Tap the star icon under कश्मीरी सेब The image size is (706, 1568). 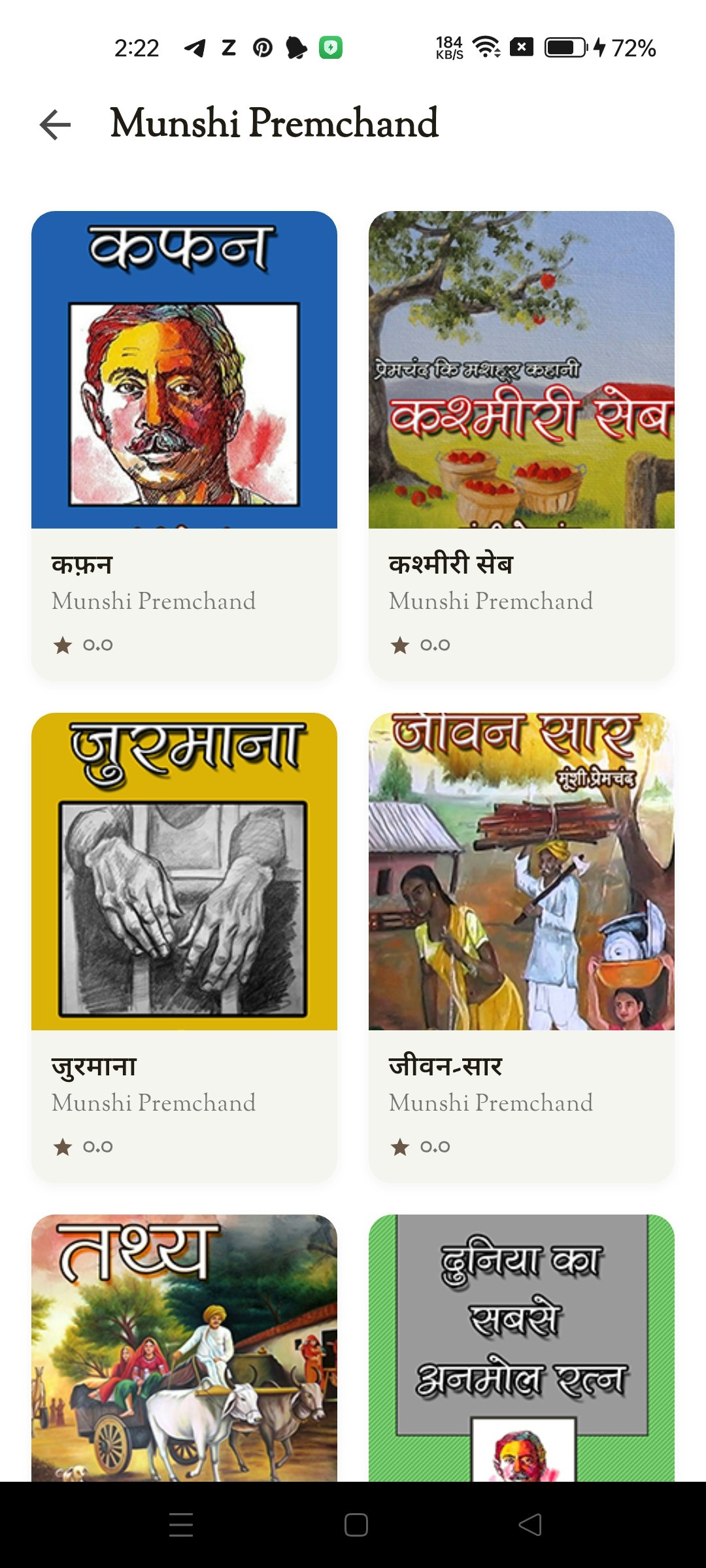click(401, 644)
